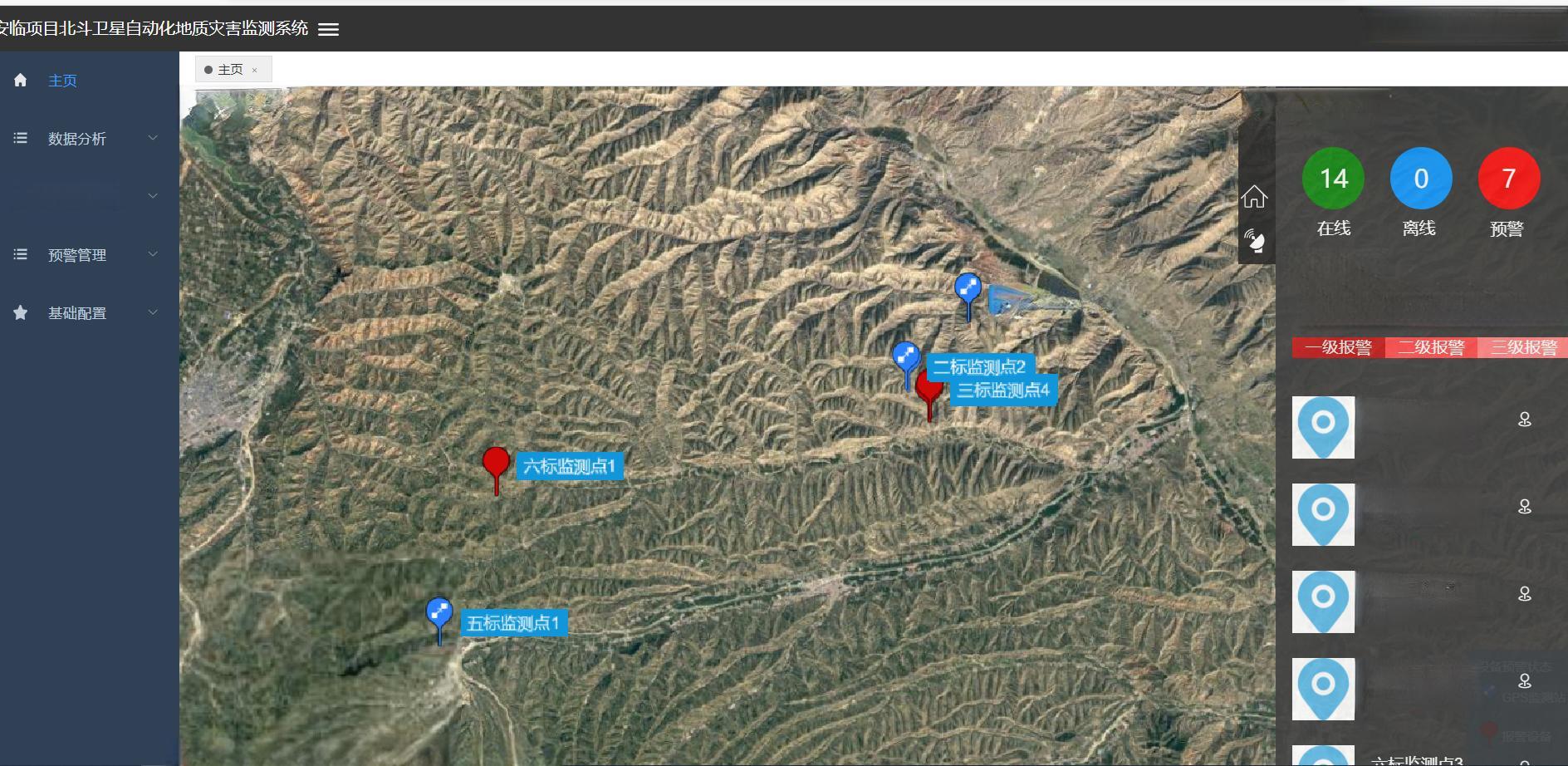
Task: Tap the satellite dish icon
Action: [x=1254, y=241]
